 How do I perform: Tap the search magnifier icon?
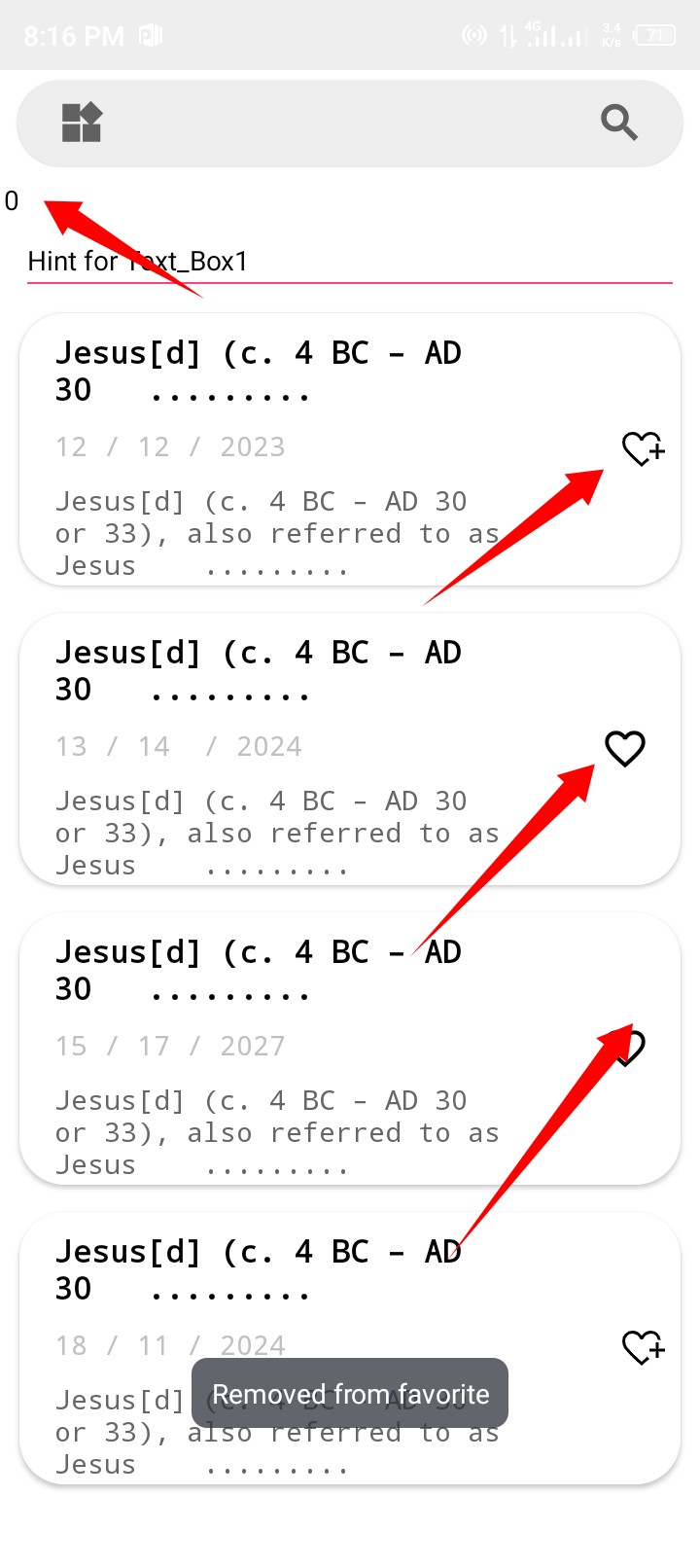coord(618,123)
